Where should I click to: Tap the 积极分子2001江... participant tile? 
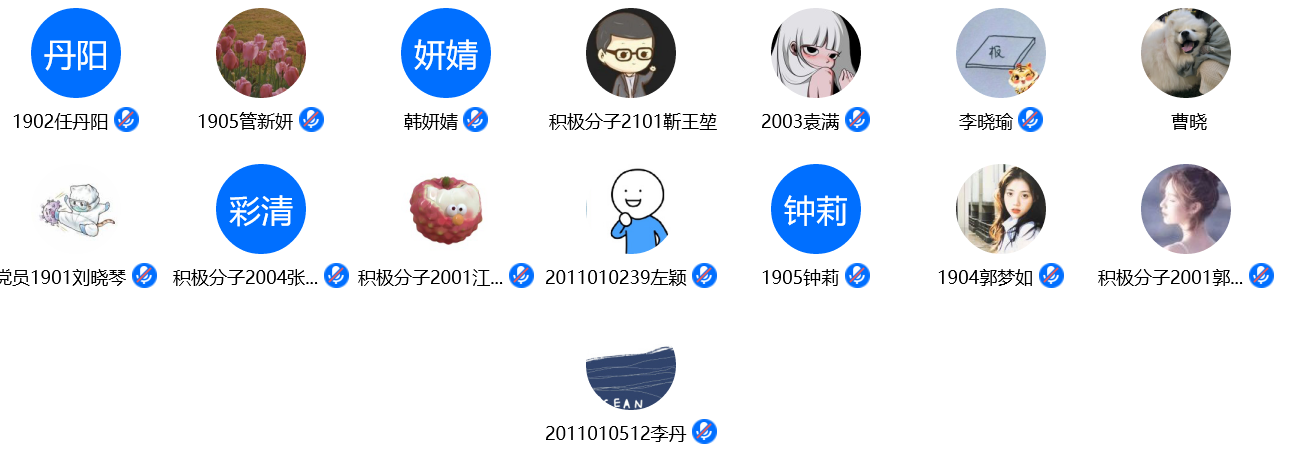(446, 210)
